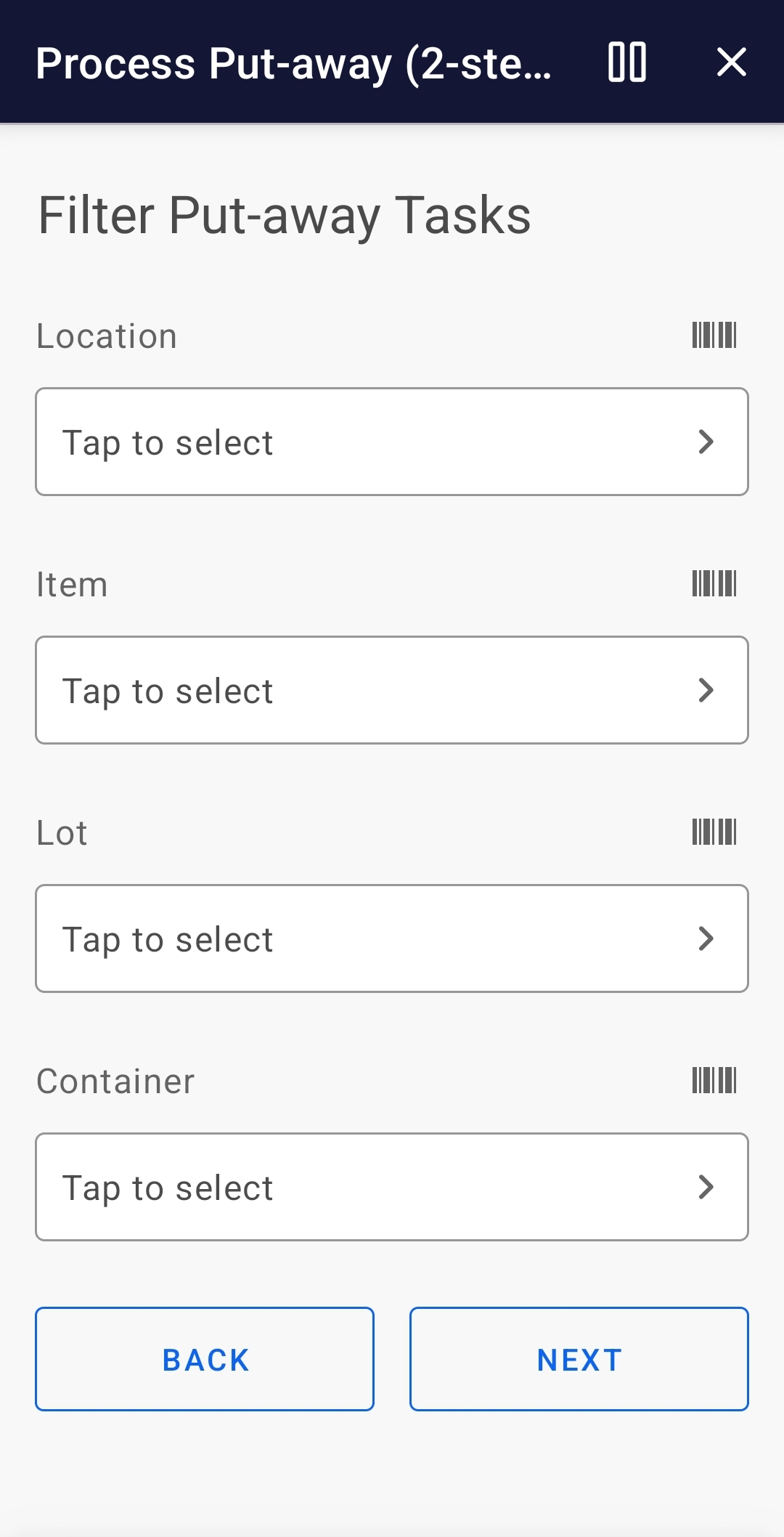Viewport: 784px width, 1537px height.
Task: Tap the barcode scan icon next to Container
Action: tap(714, 1081)
